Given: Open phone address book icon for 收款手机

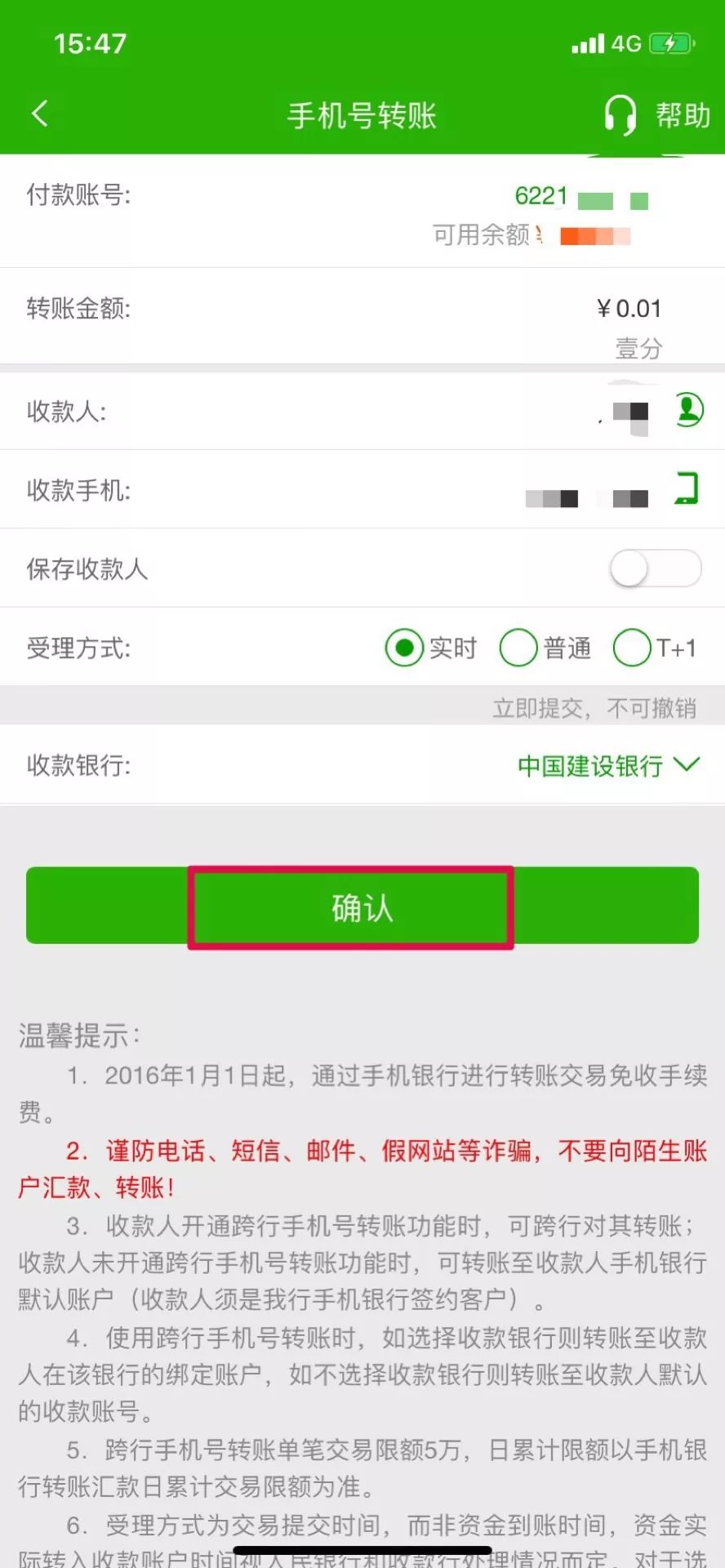Looking at the screenshot, I should (687, 488).
